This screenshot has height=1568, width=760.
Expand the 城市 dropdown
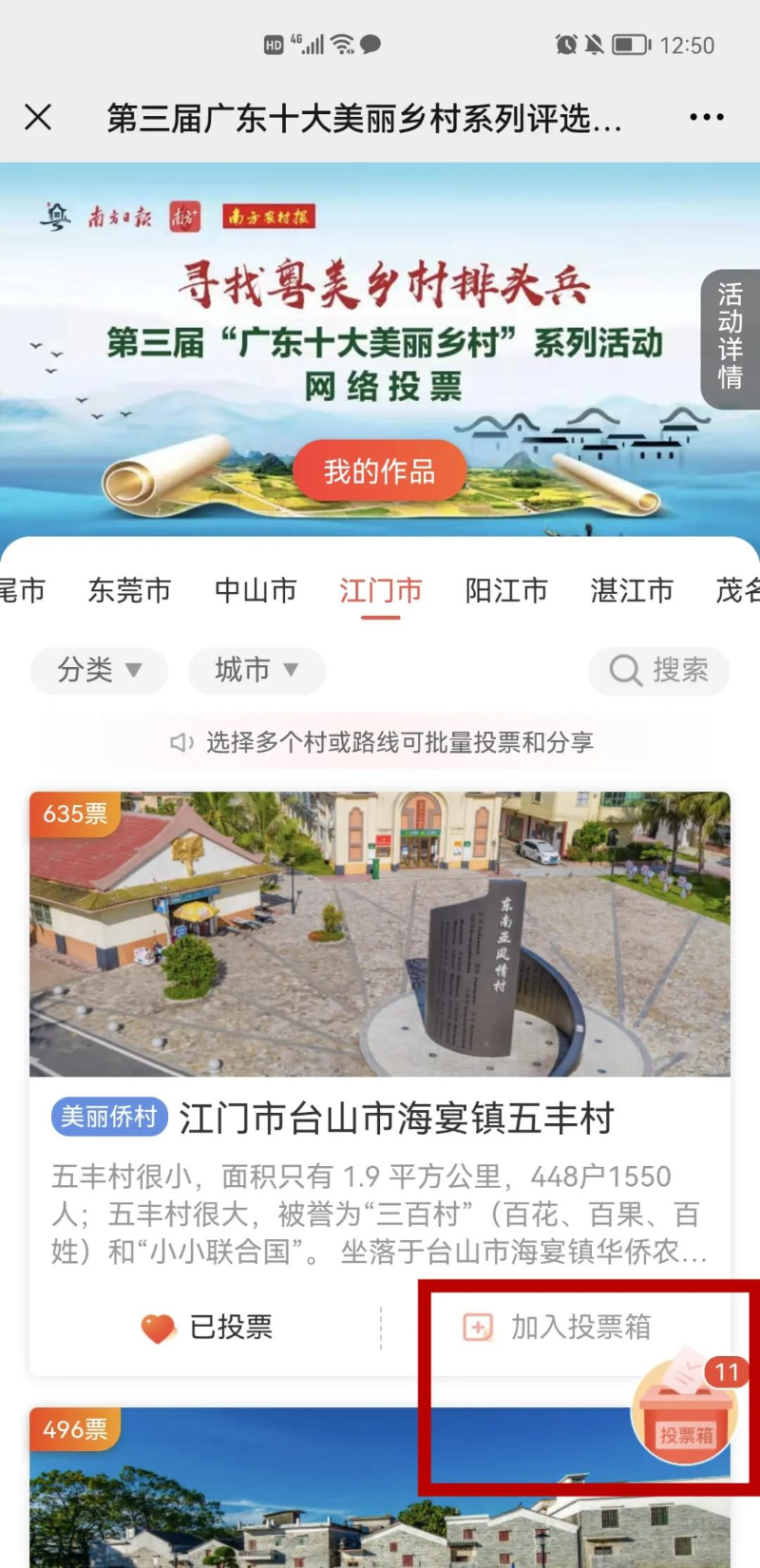(256, 670)
